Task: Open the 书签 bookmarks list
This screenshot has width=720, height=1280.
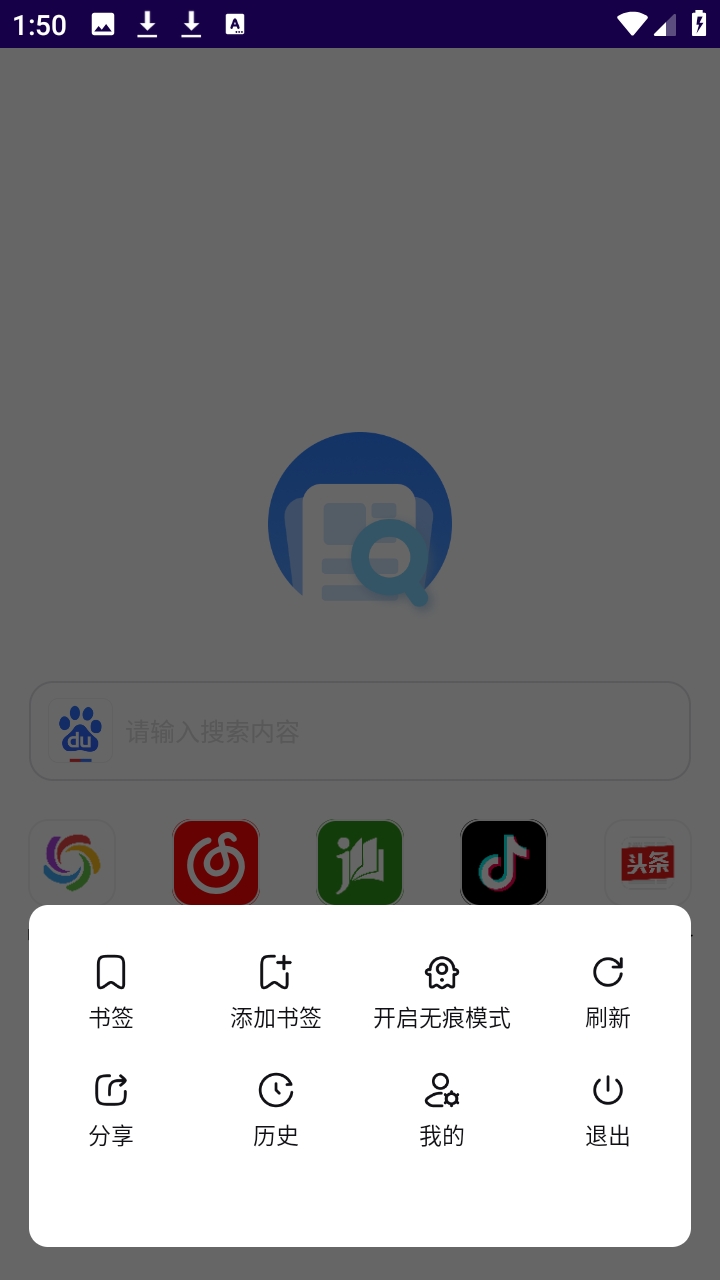Action: click(111, 991)
